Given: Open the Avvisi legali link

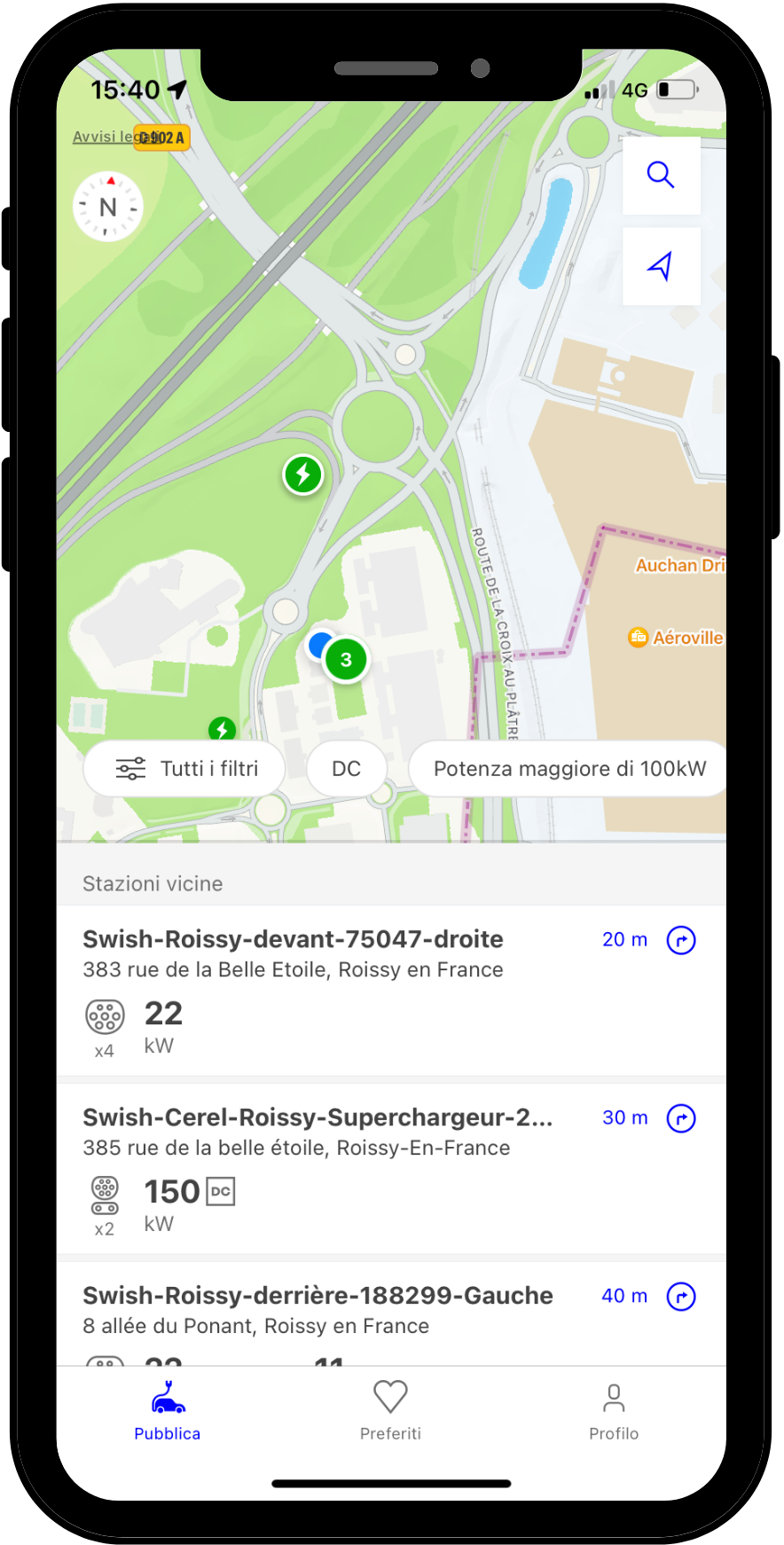Looking at the screenshot, I should point(99,137).
